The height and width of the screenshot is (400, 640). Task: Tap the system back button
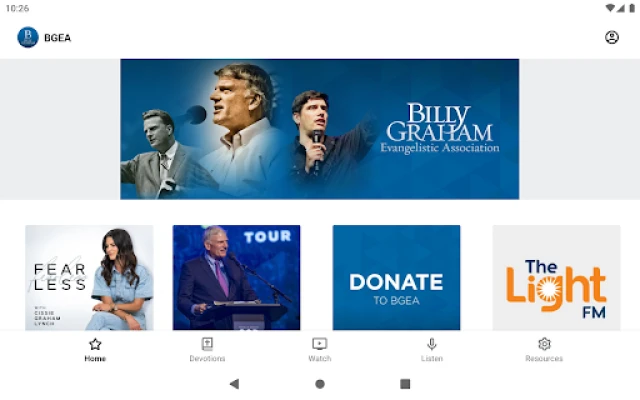[x=234, y=384]
